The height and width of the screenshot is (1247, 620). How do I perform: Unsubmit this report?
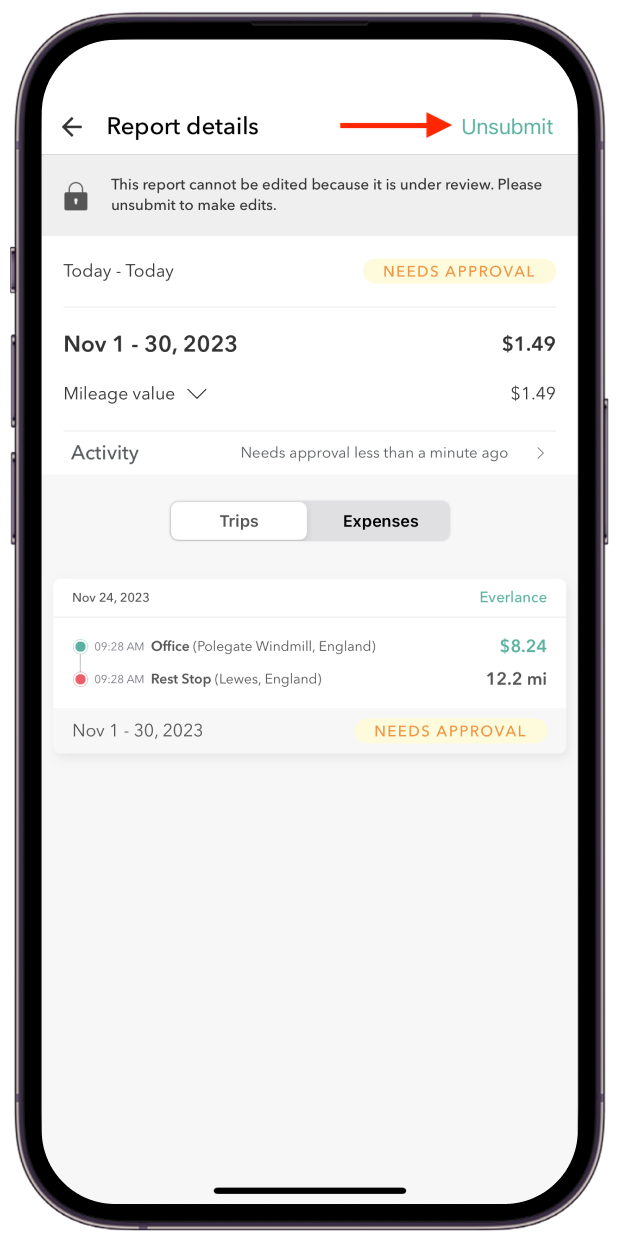(x=506, y=127)
